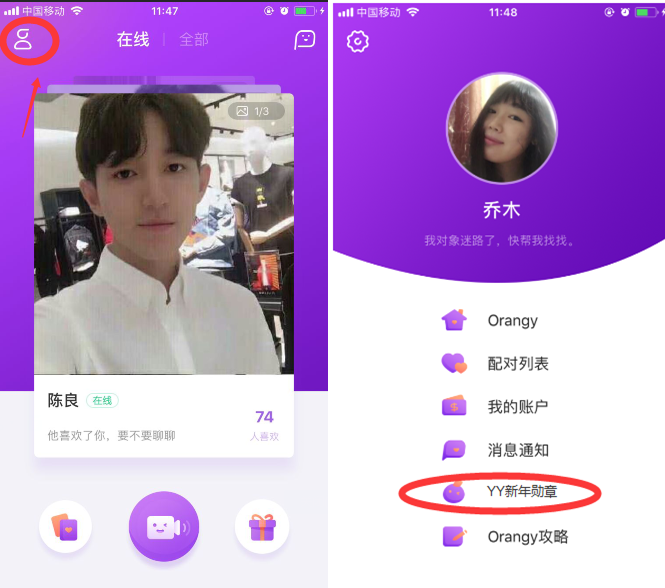View 乔木's profile avatar

click(x=502, y=129)
